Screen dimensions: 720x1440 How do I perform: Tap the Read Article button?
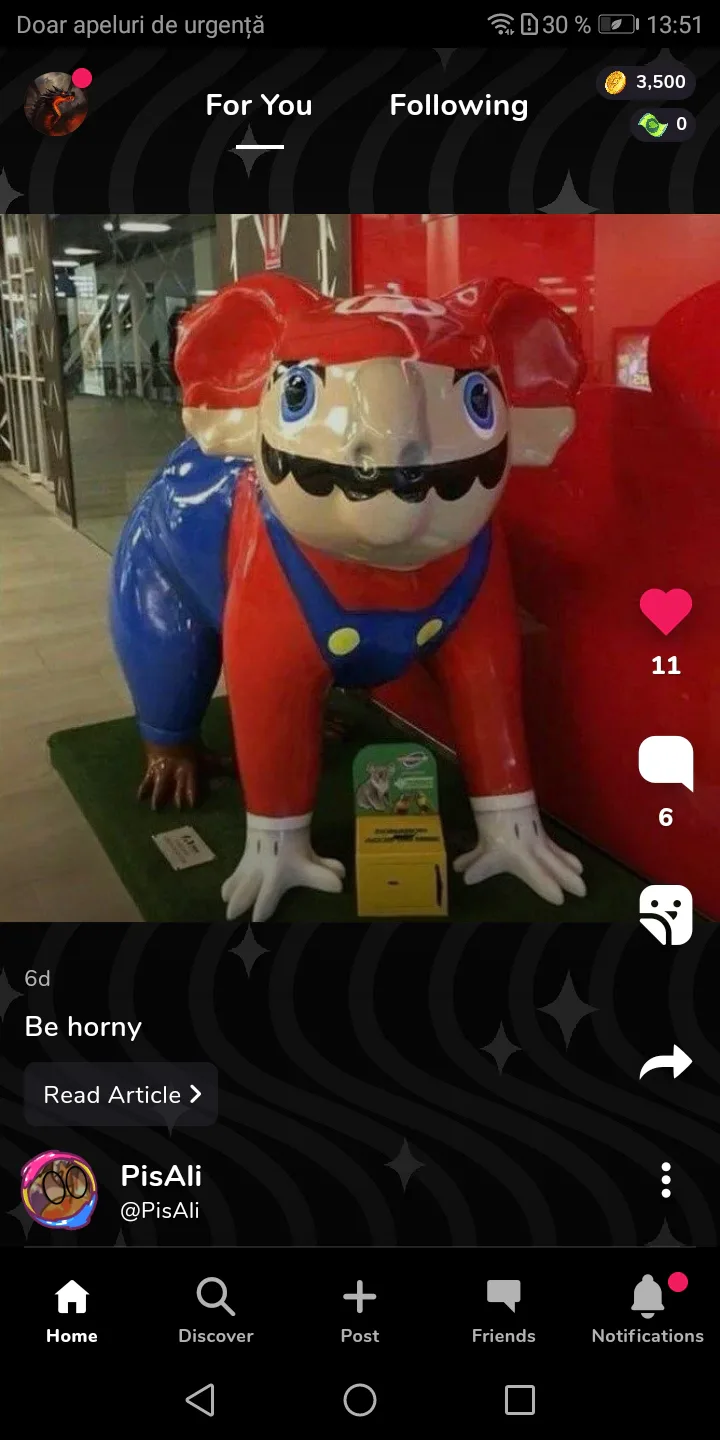click(x=121, y=1094)
